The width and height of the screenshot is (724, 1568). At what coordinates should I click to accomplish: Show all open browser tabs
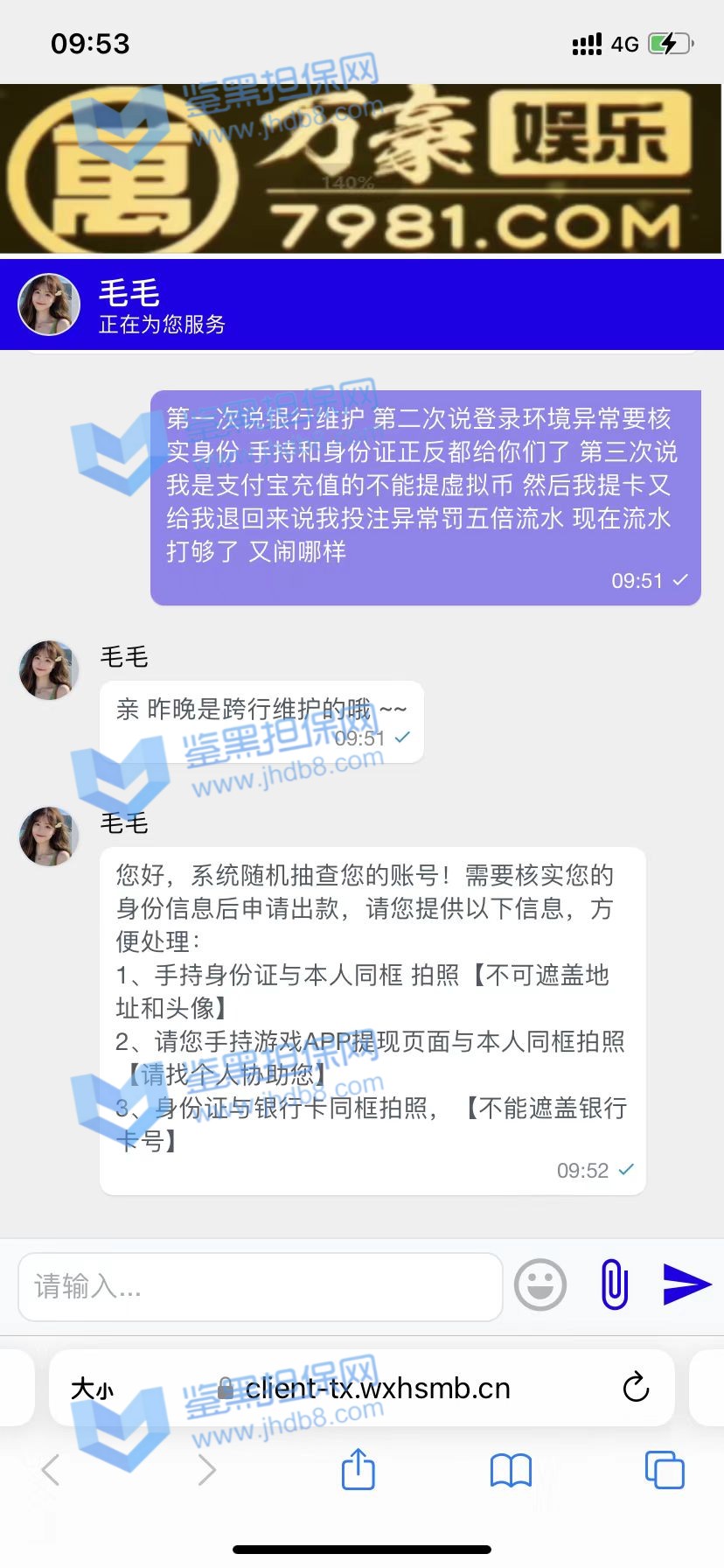(x=665, y=1470)
